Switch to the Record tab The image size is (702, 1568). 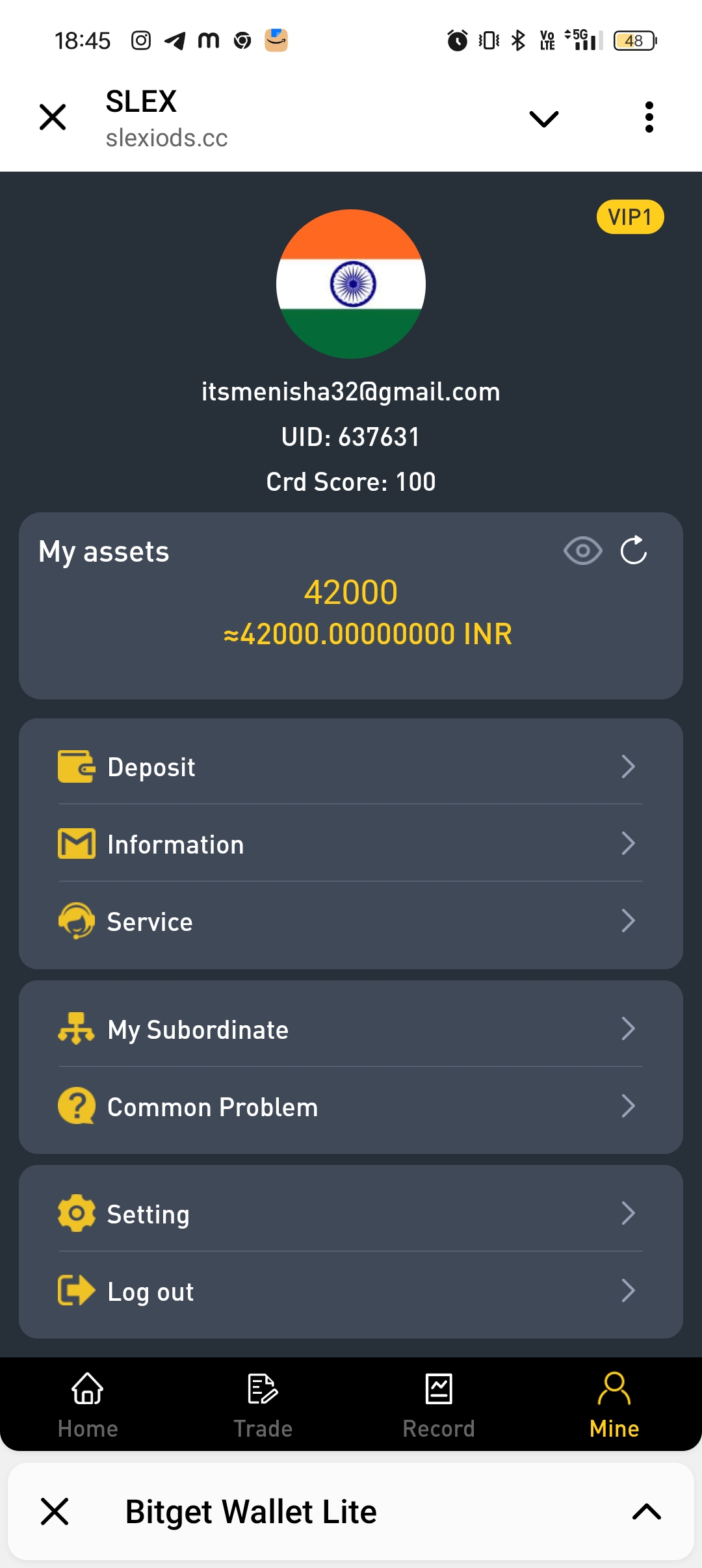(x=439, y=1404)
